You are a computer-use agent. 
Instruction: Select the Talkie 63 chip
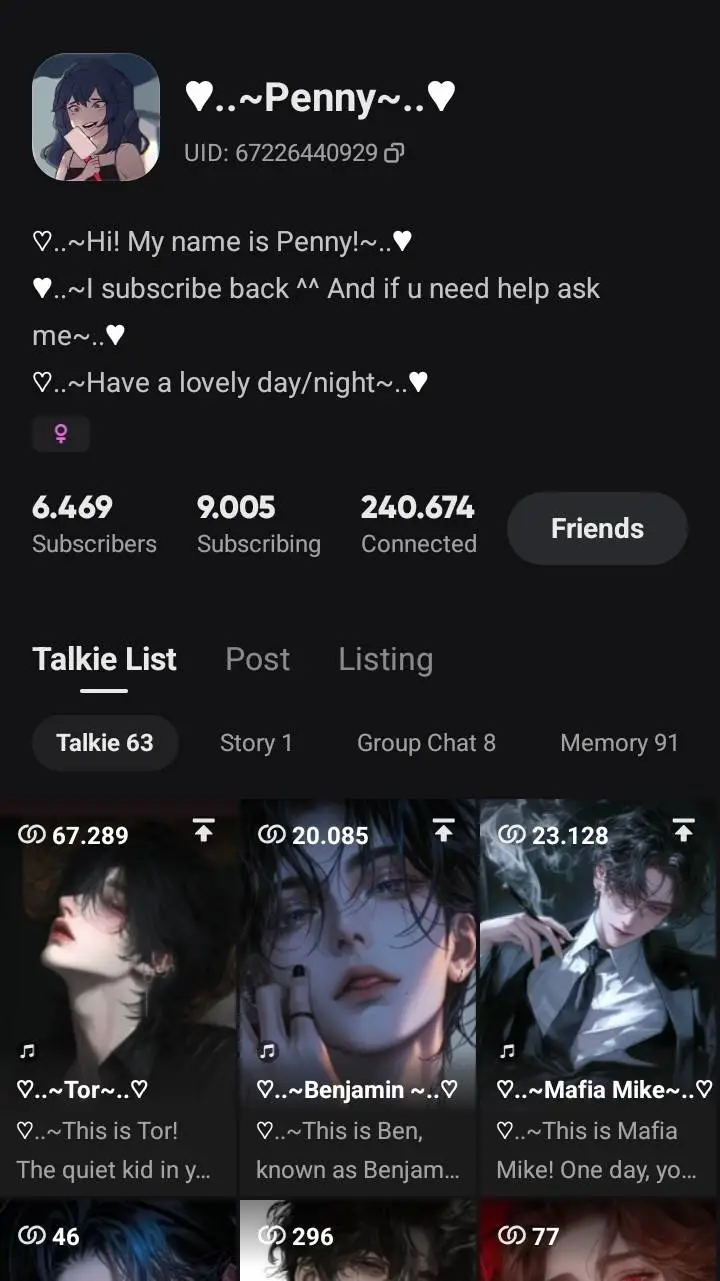tap(105, 743)
